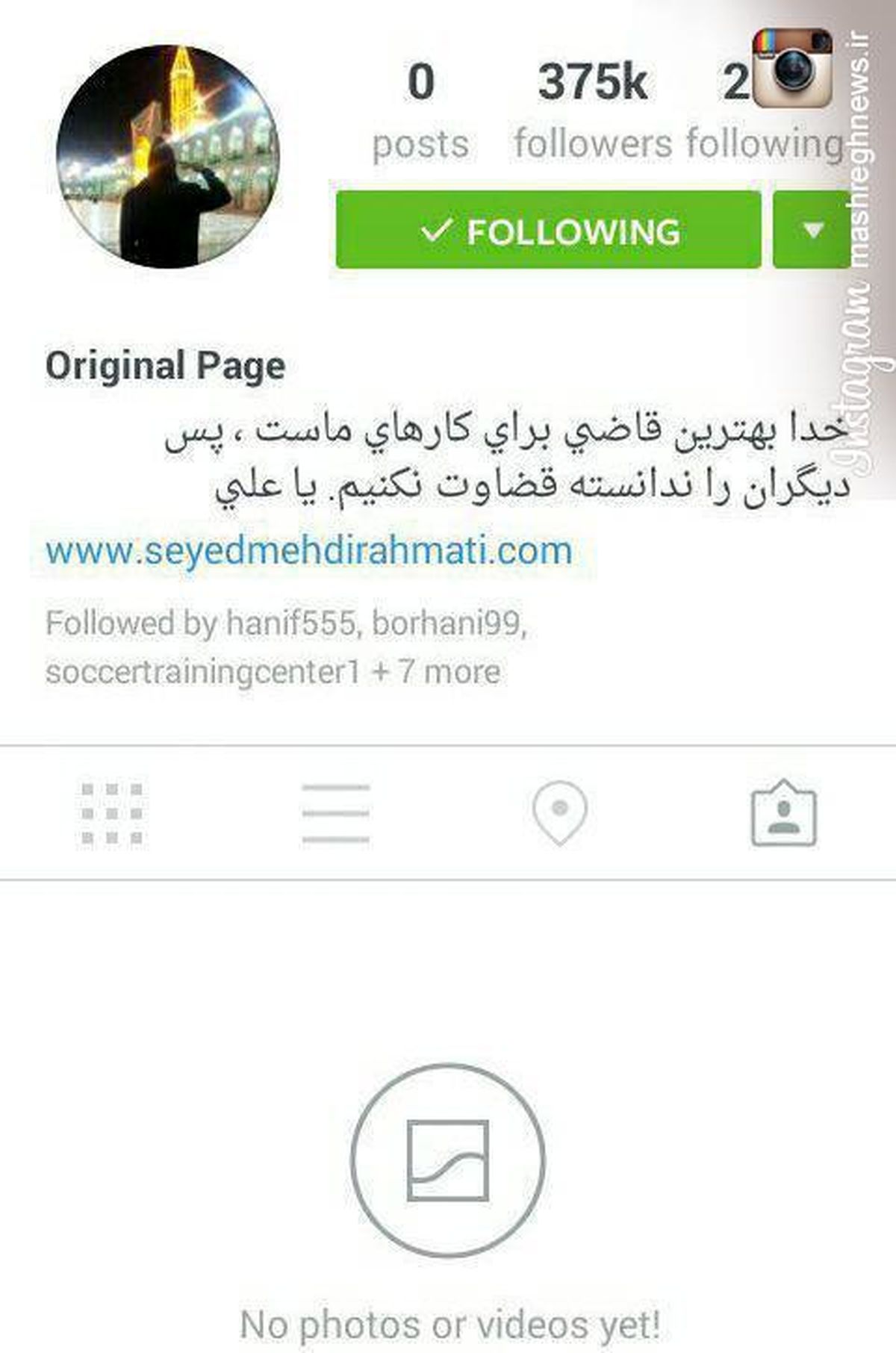Switch to the grid view tab

coord(112,813)
